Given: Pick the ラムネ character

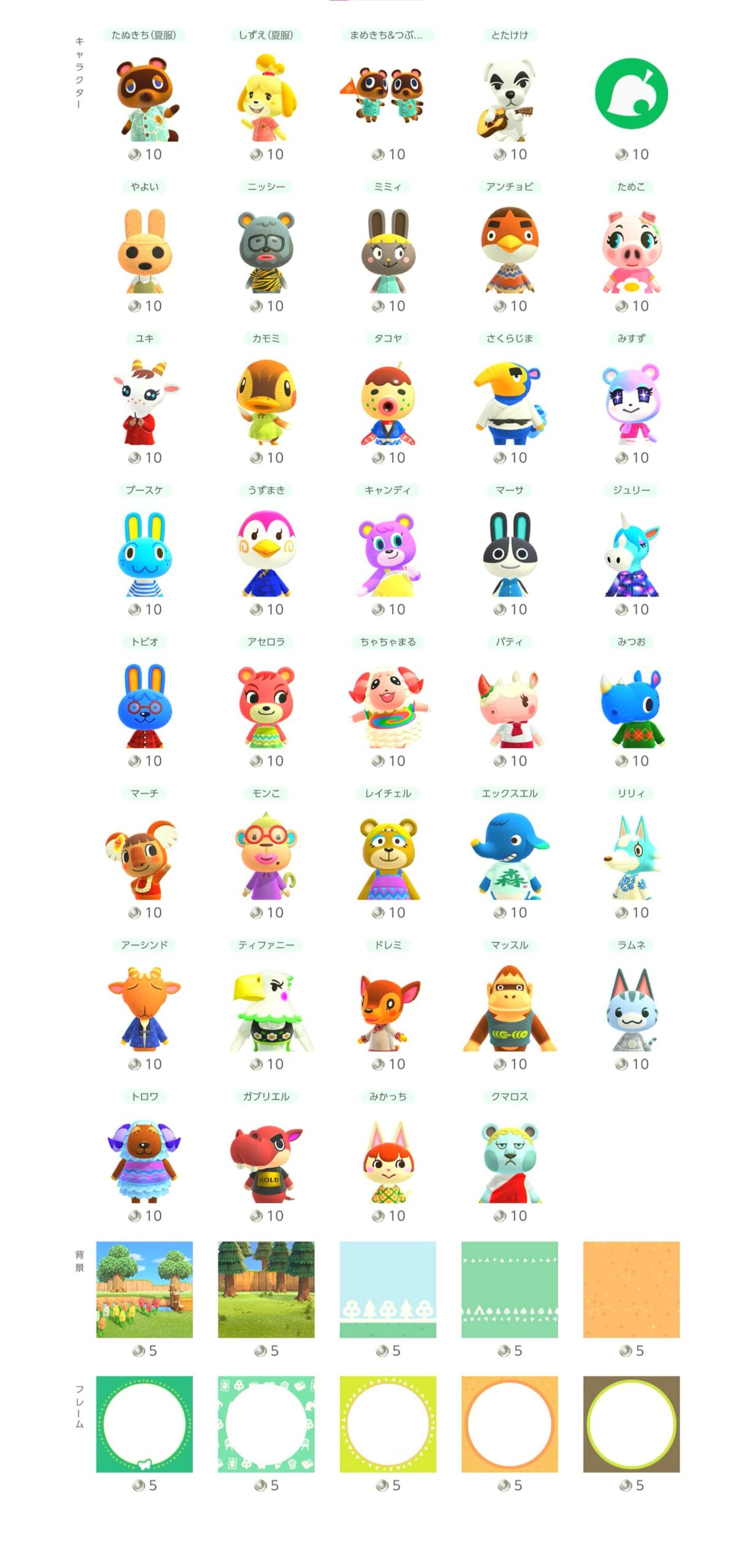Looking at the screenshot, I should point(631,1009).
